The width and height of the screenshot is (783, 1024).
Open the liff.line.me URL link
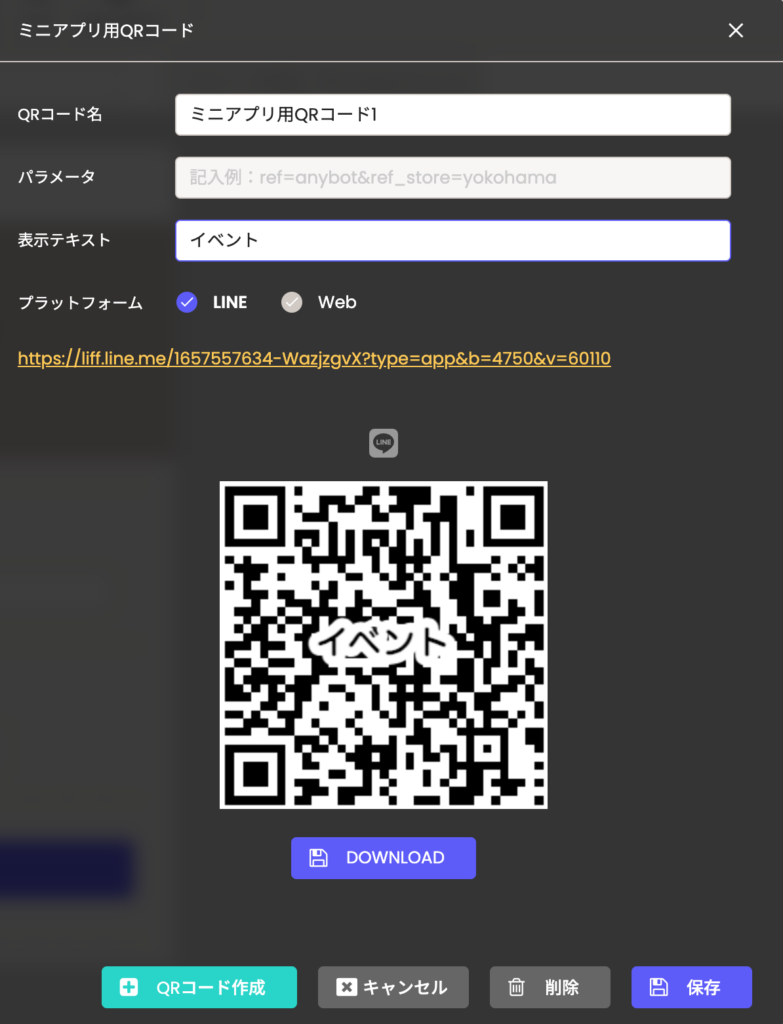[x=314, y=358]
